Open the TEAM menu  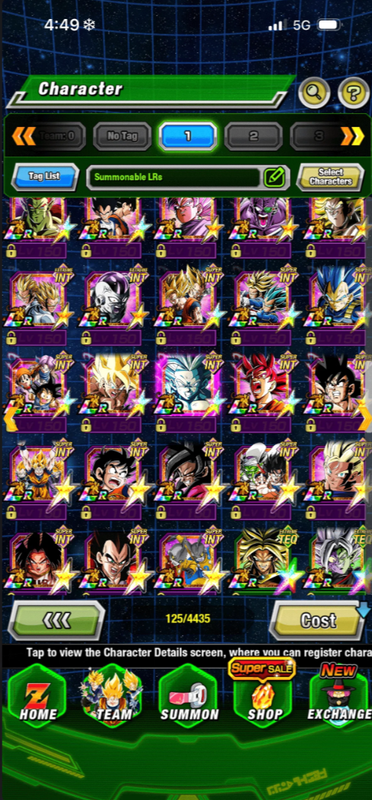coord(112,701)
